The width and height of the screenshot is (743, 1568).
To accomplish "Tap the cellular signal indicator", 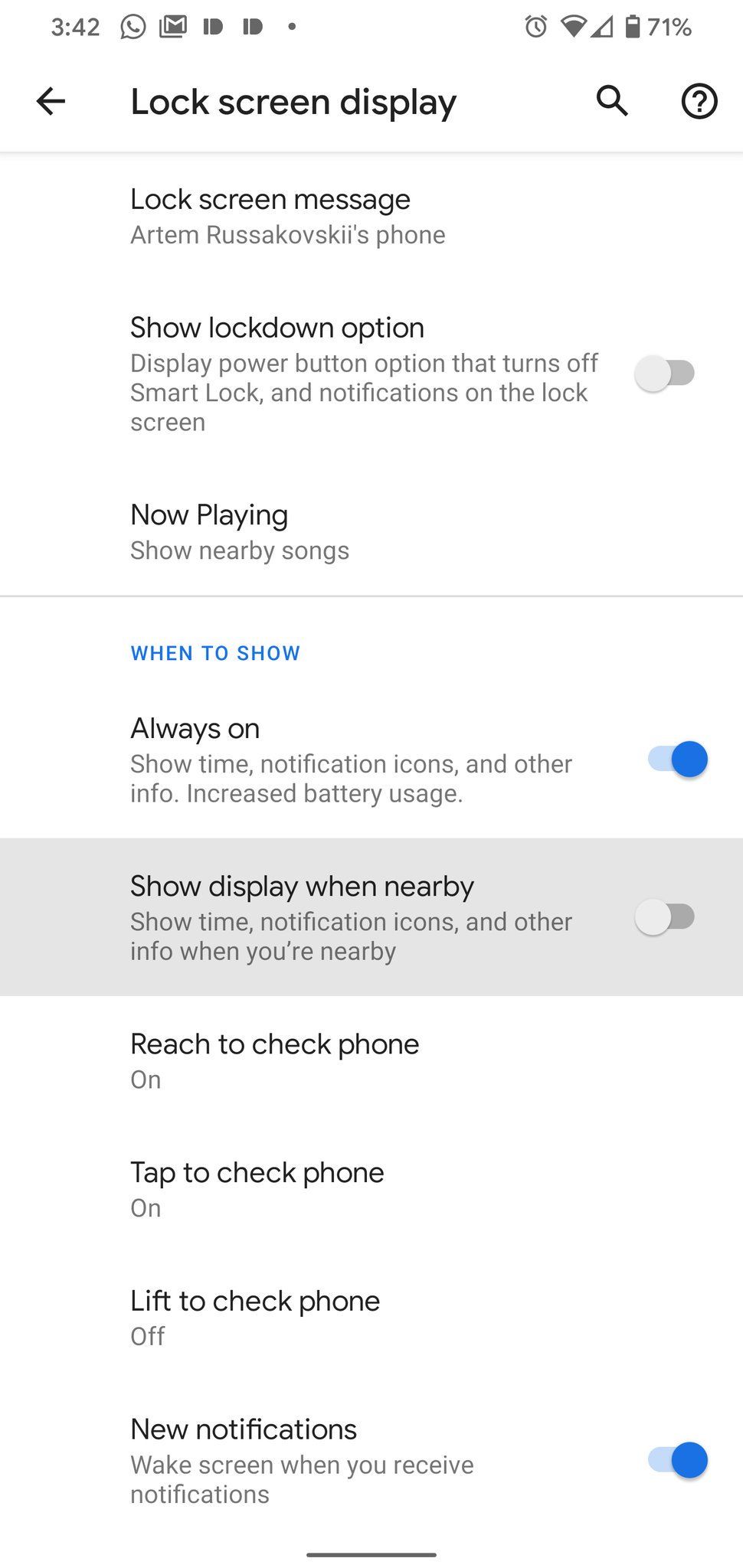I will pyautogui.click(x=604, y=25).
